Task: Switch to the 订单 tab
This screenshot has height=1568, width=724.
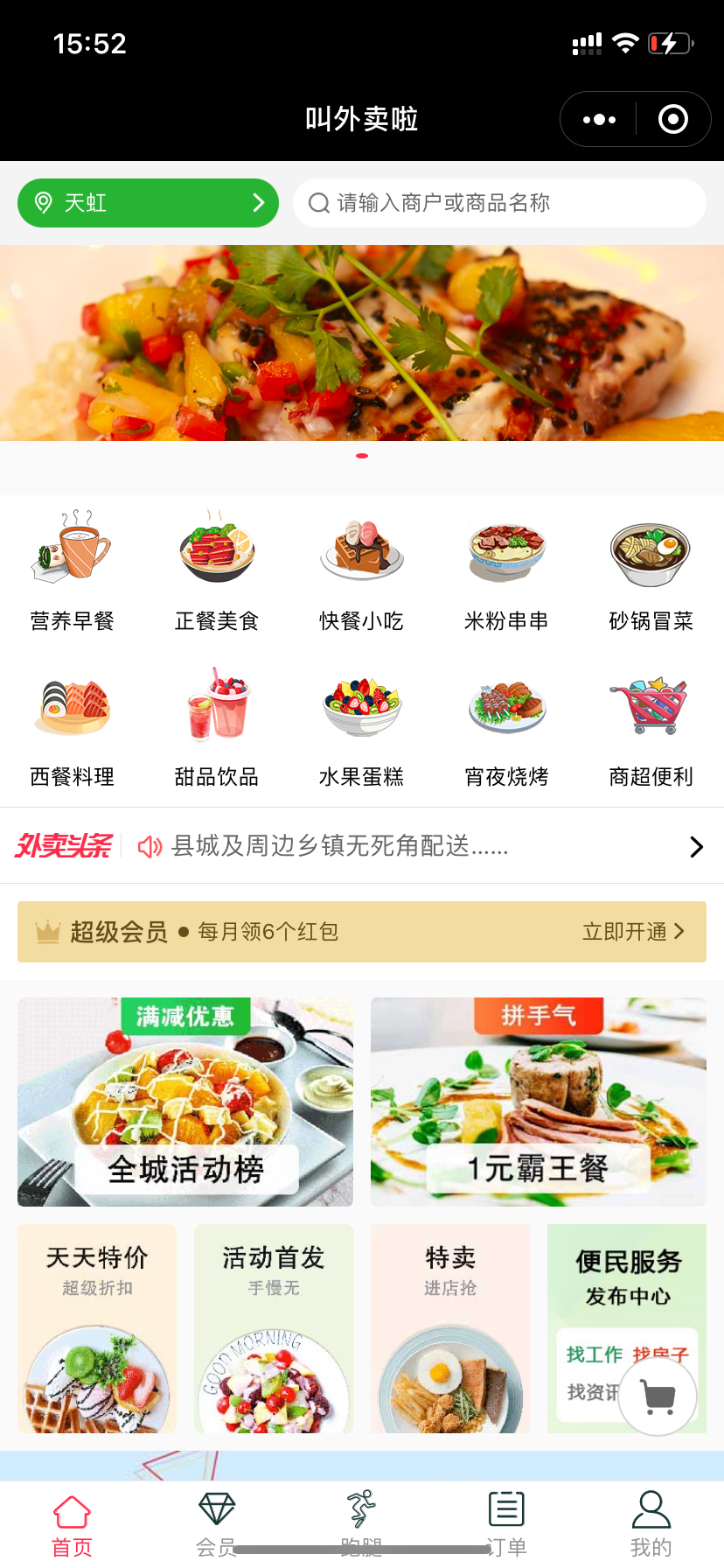Action: click(x=506, y=1524)
